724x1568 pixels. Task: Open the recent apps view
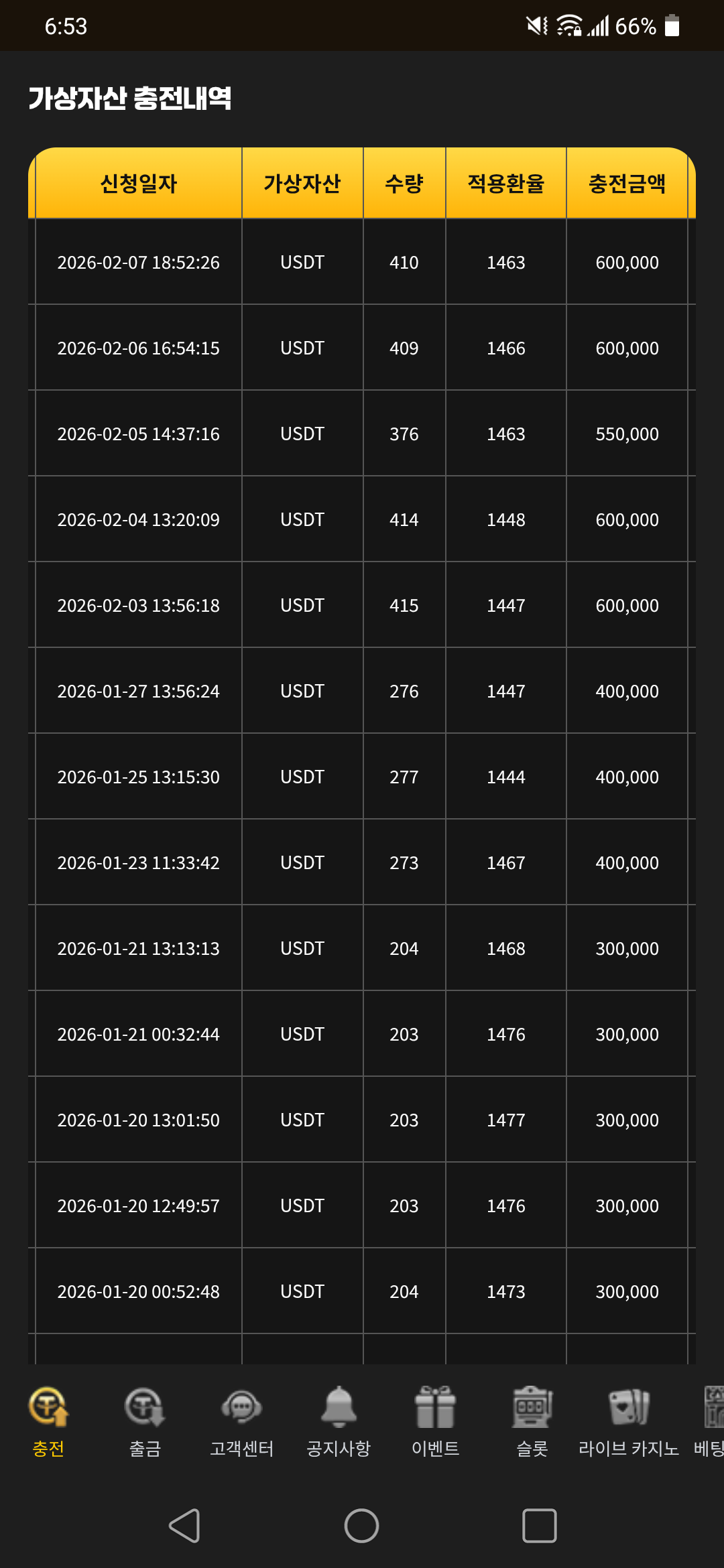(x=539, y=1526)
